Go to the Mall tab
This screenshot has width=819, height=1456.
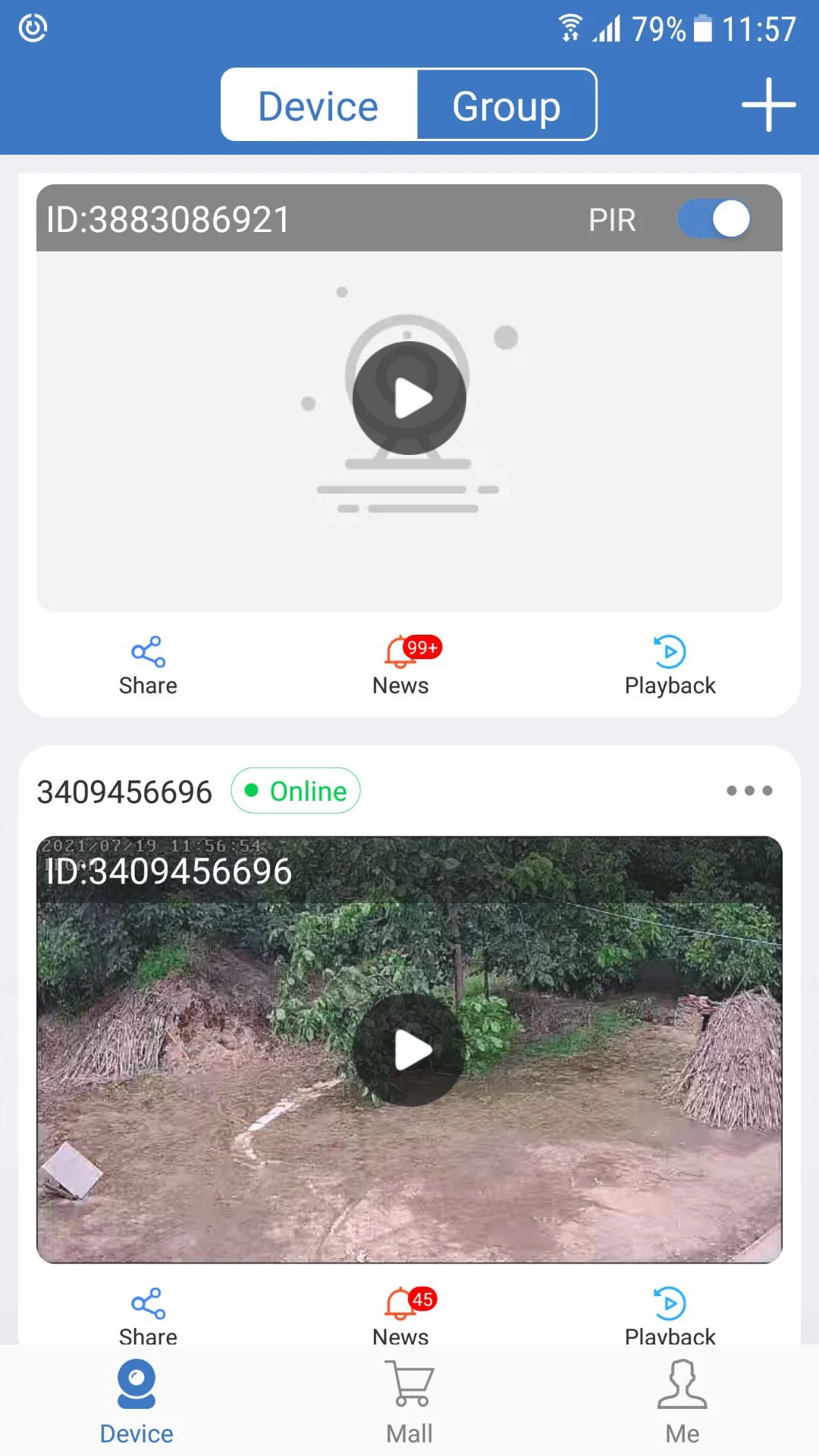pyautogui.click(x=409, y=1401)
